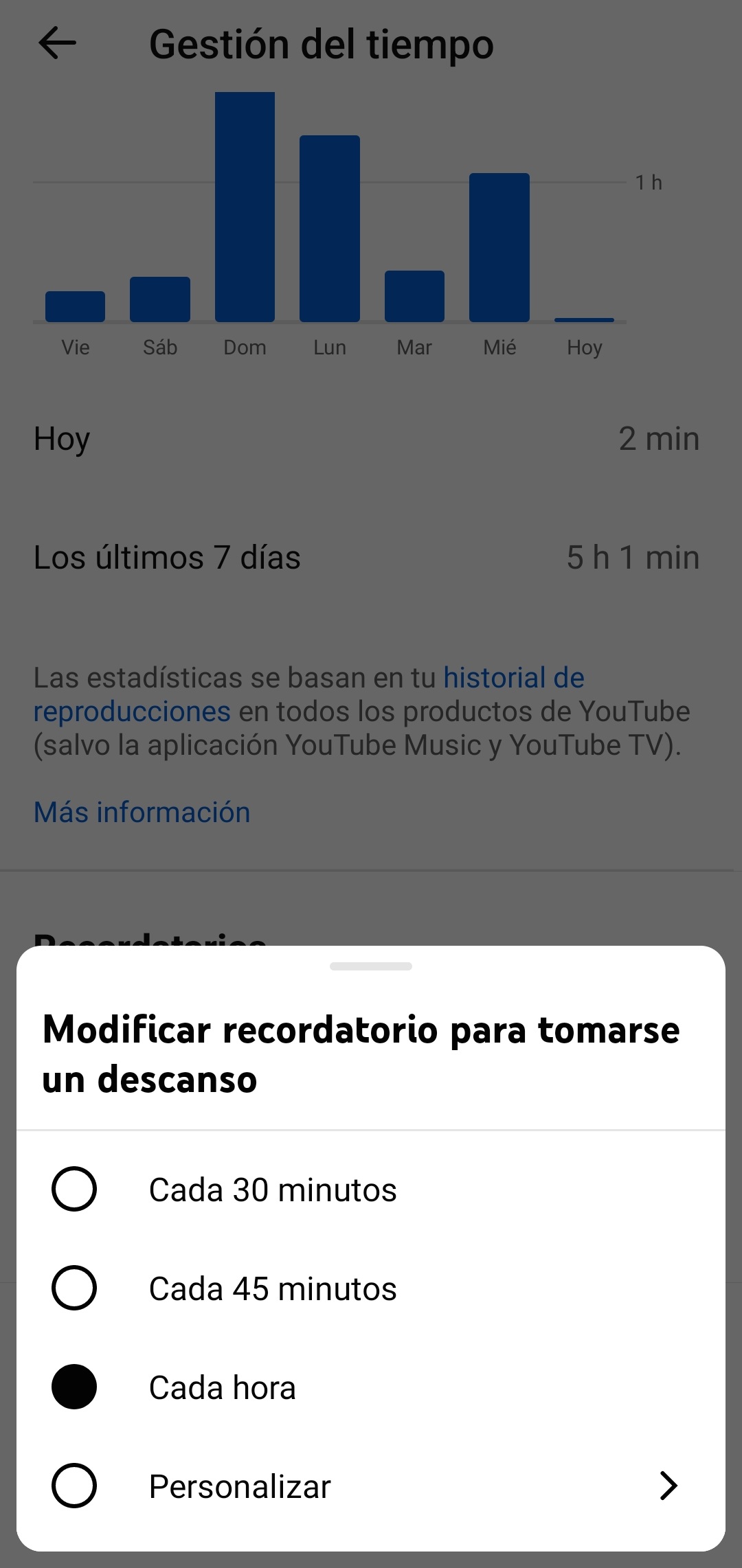Open the Personalizar reminder option
Screen dimensions: 742x1568
[x=371, y=1486]
